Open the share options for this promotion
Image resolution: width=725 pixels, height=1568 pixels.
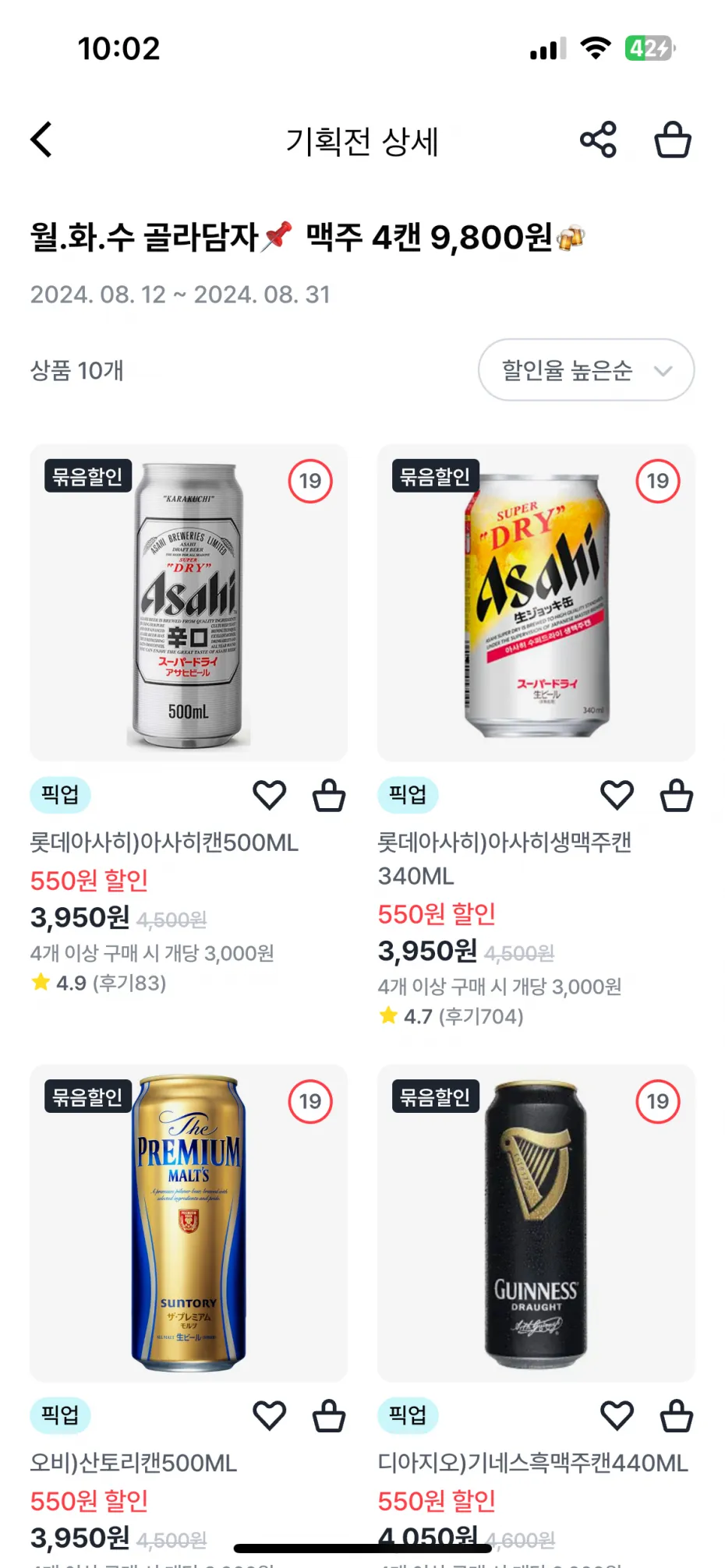tap(596, 140)
